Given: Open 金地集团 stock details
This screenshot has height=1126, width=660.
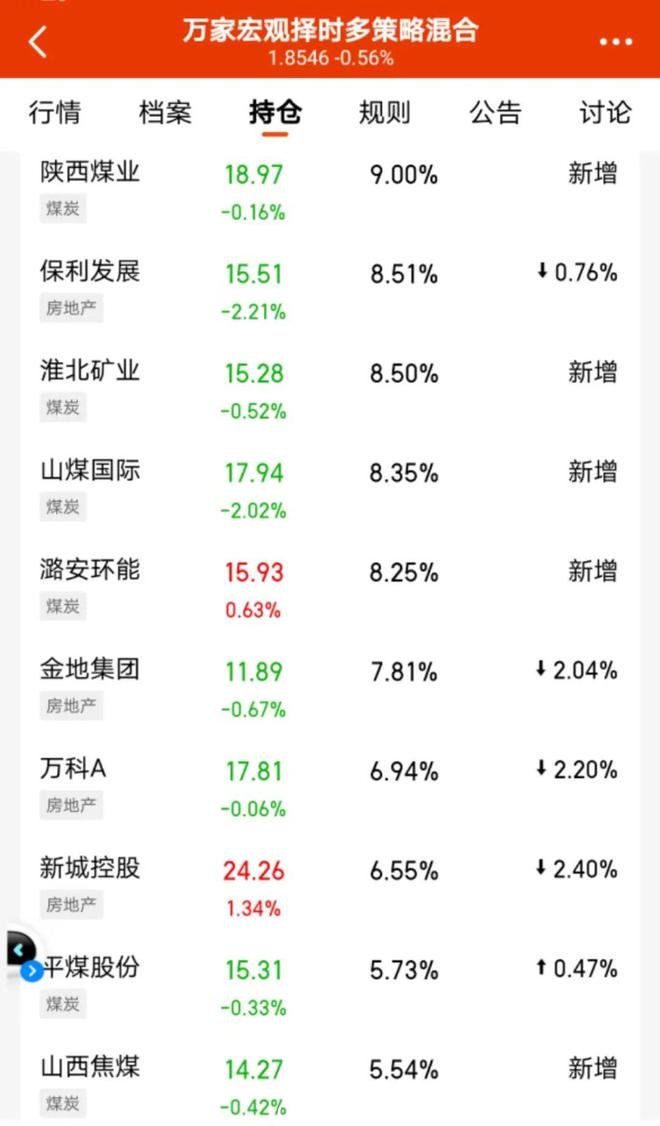Looking at the screenshot, I should 330,688.
